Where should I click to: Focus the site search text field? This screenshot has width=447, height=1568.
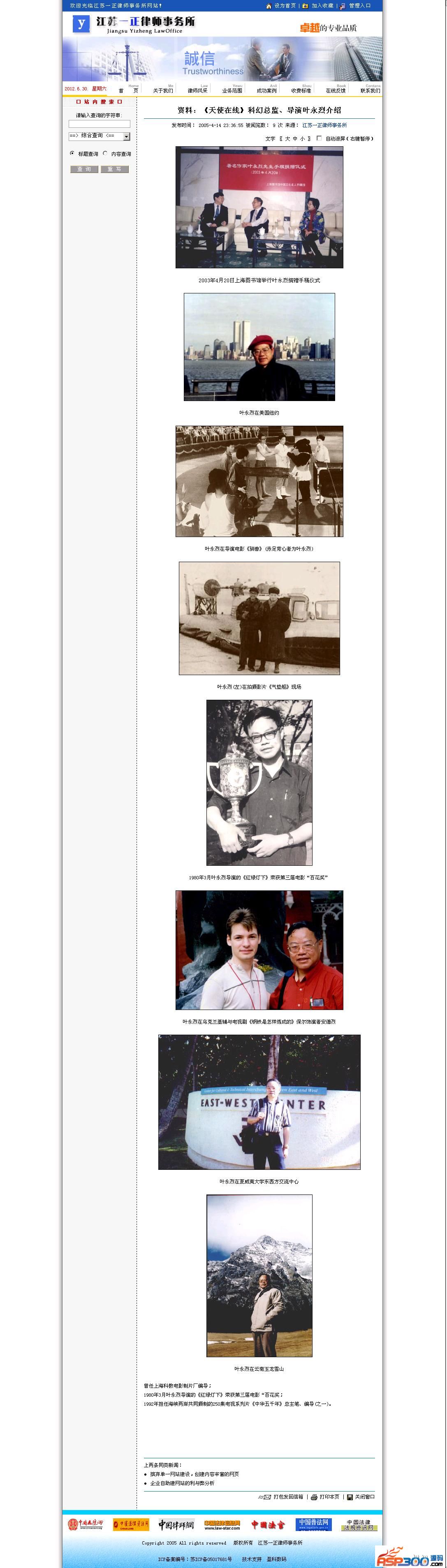pyautogui.click(x=99, y=124)
